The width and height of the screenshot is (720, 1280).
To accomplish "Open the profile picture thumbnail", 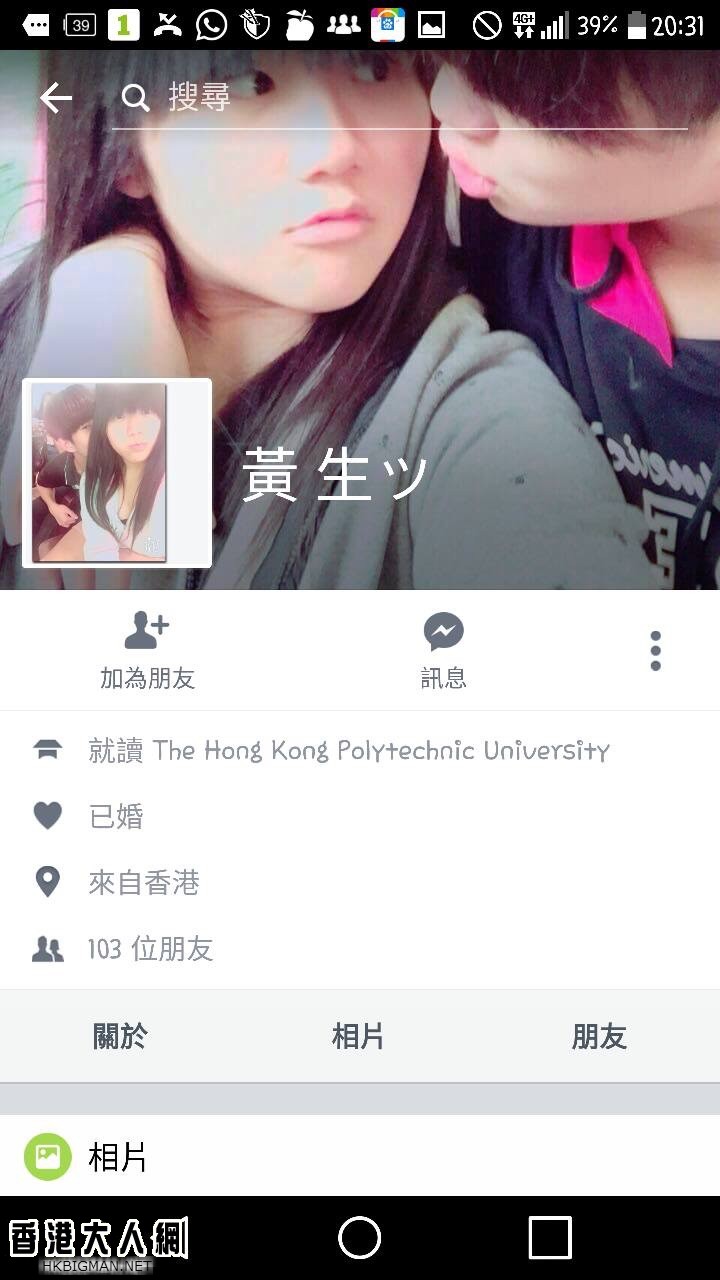I will coord(117,473).
